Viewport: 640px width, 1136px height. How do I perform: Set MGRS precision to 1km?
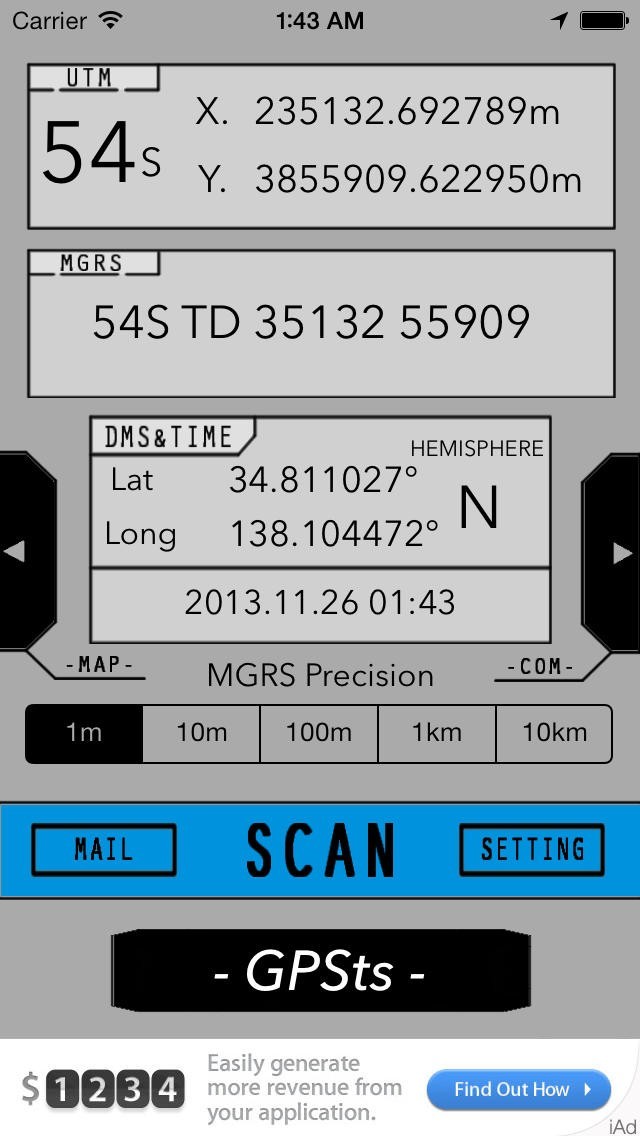437,733
